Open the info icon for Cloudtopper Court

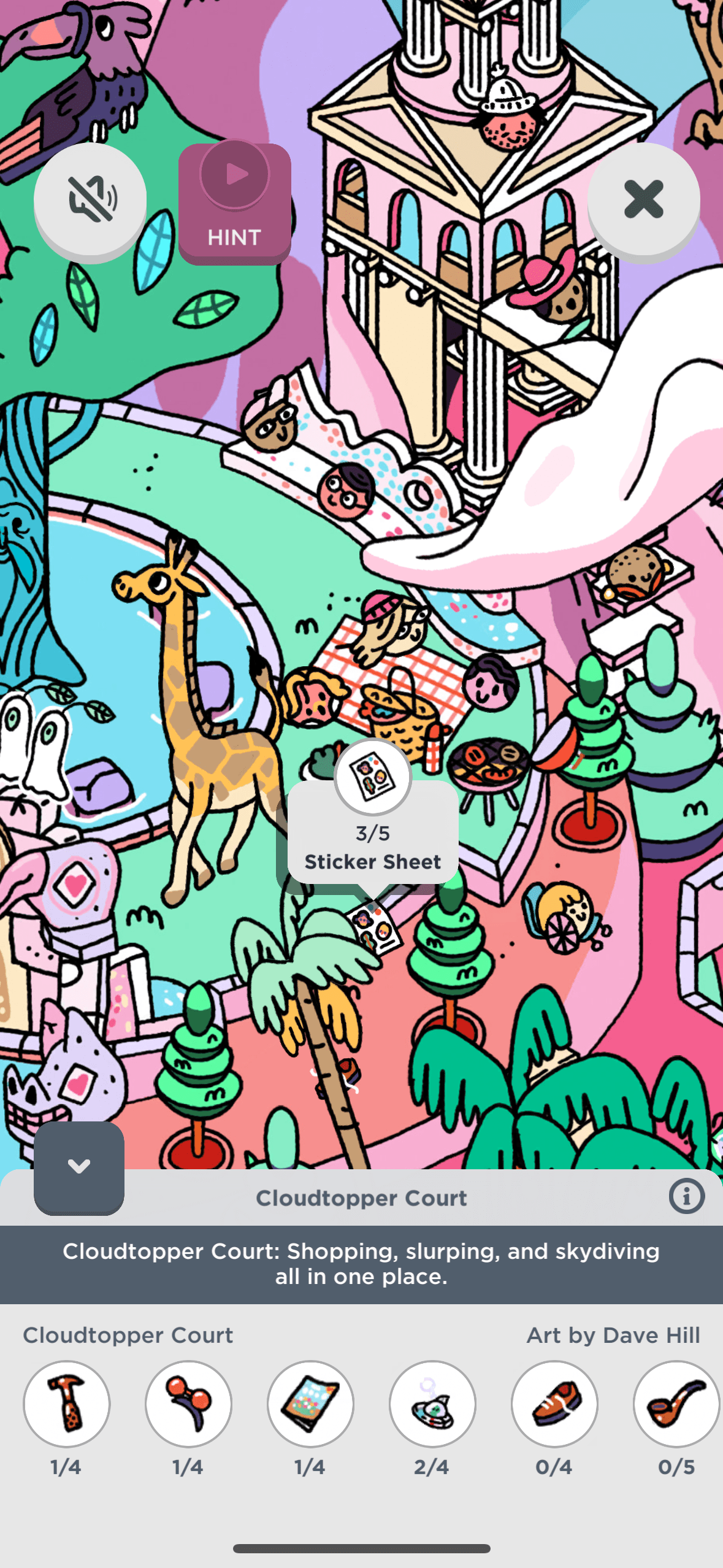tap(686, 1196)
